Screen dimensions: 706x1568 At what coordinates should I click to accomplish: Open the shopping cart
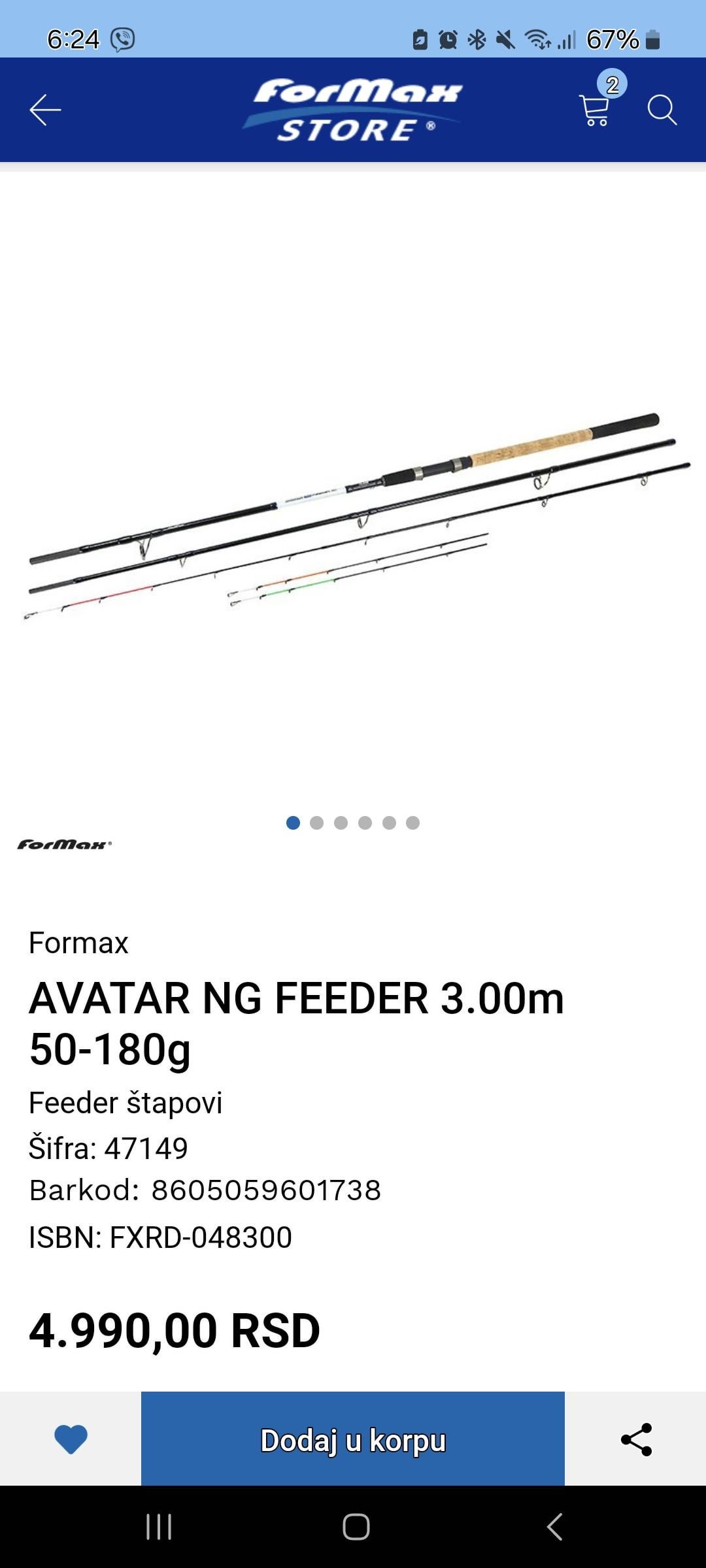point(594,109)
